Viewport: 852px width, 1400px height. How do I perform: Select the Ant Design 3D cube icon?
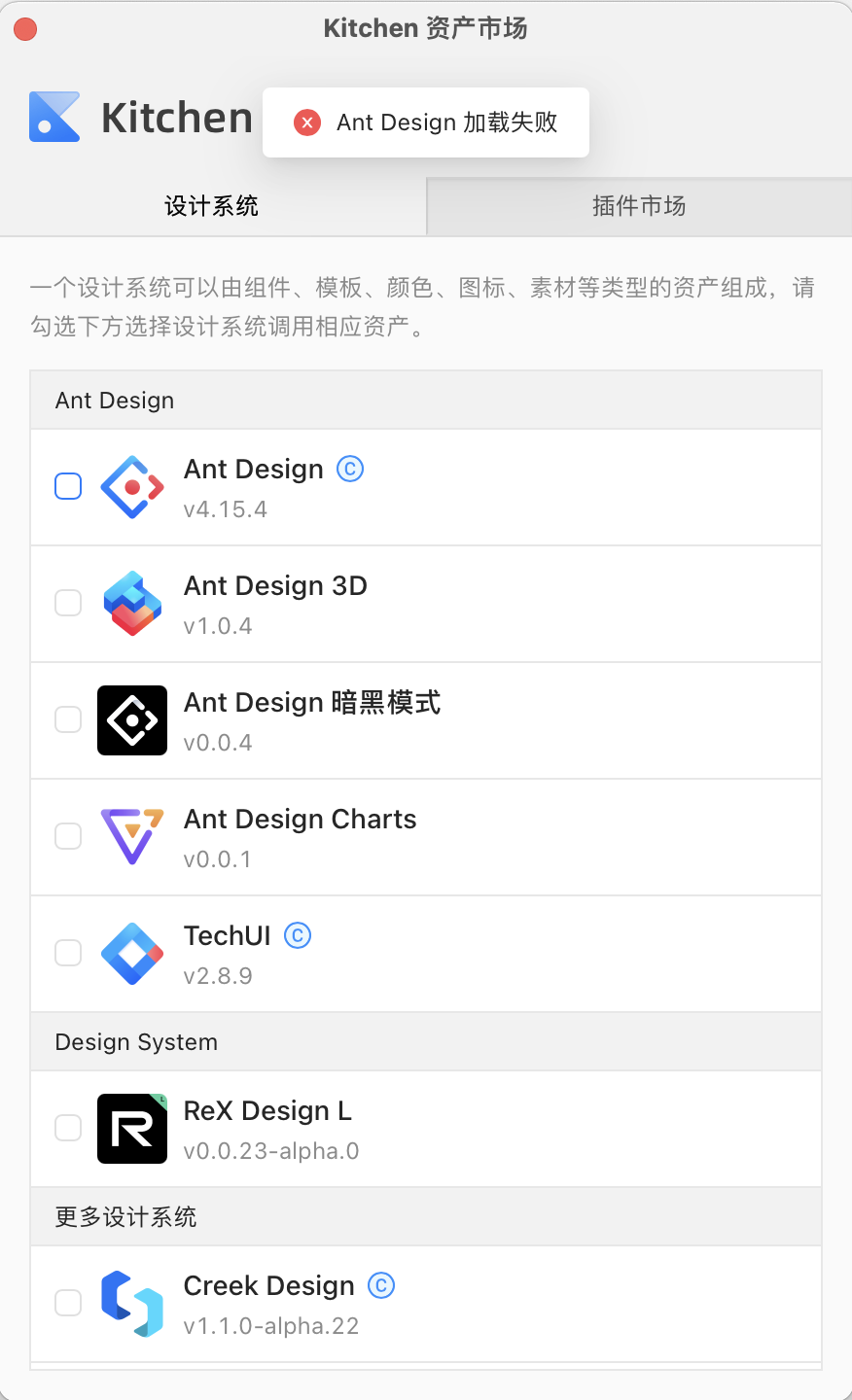(x=132, y=603)
